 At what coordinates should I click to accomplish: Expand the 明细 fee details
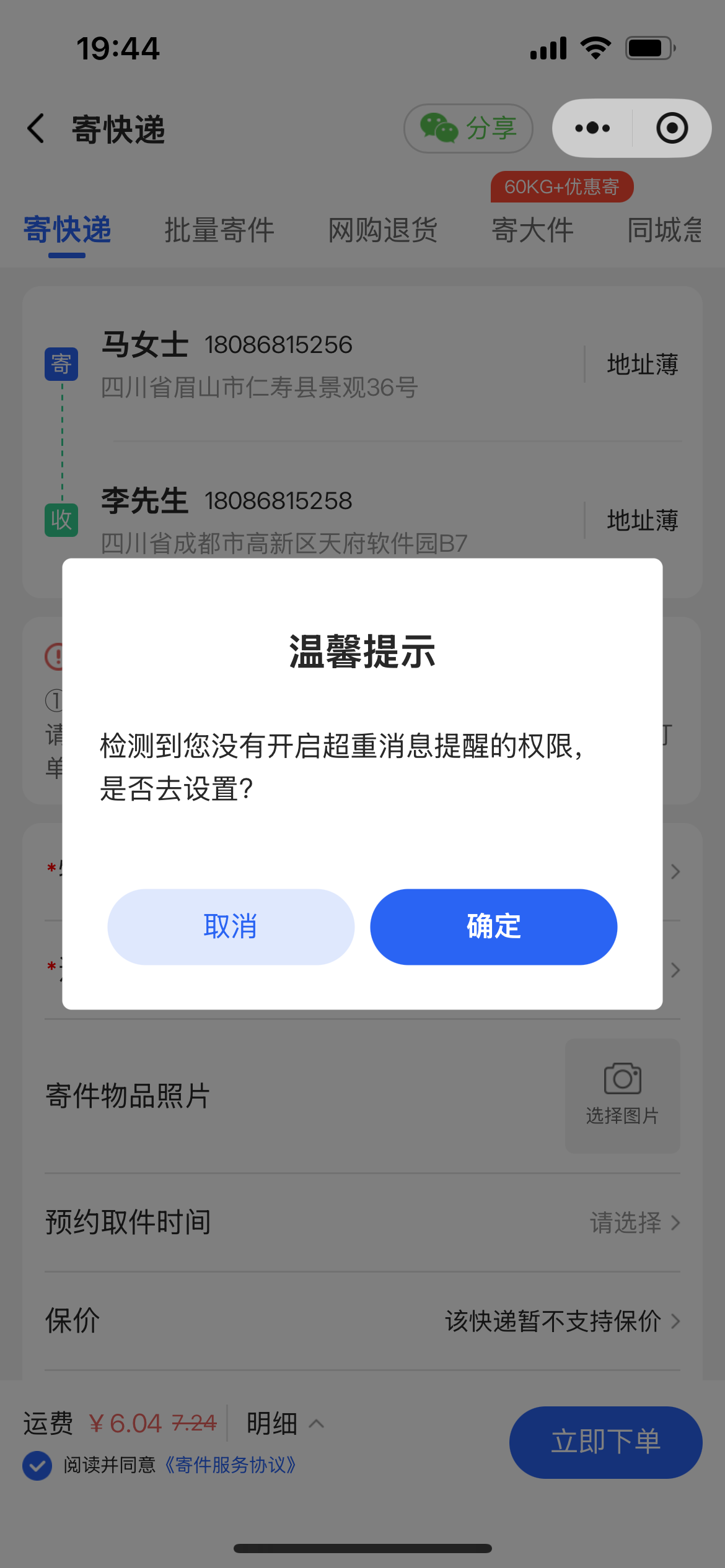pyautogui.click(x=285, y=1423)
